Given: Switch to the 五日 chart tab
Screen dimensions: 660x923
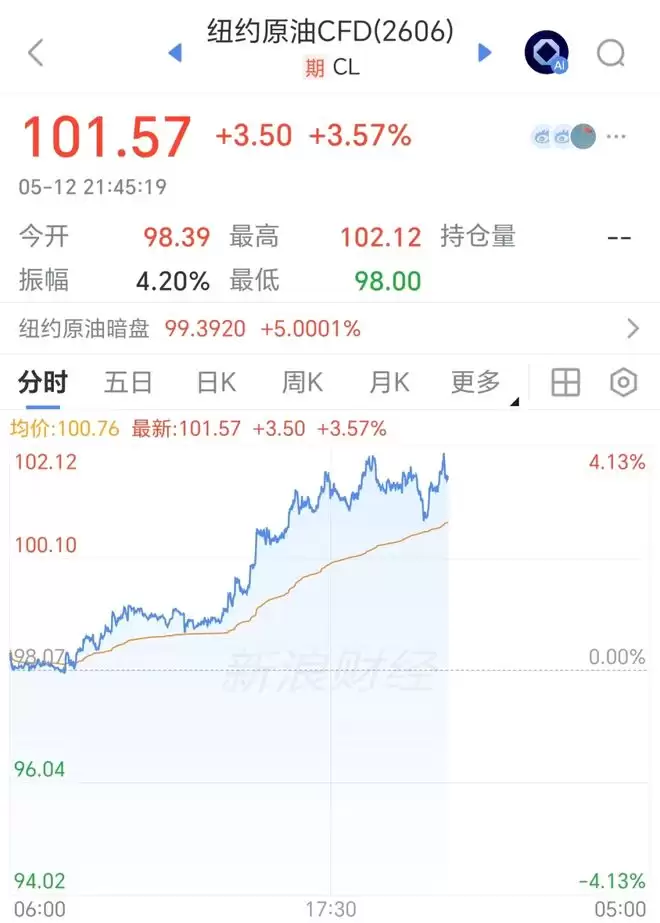Looking at the screenshot, I should point(128,383).
